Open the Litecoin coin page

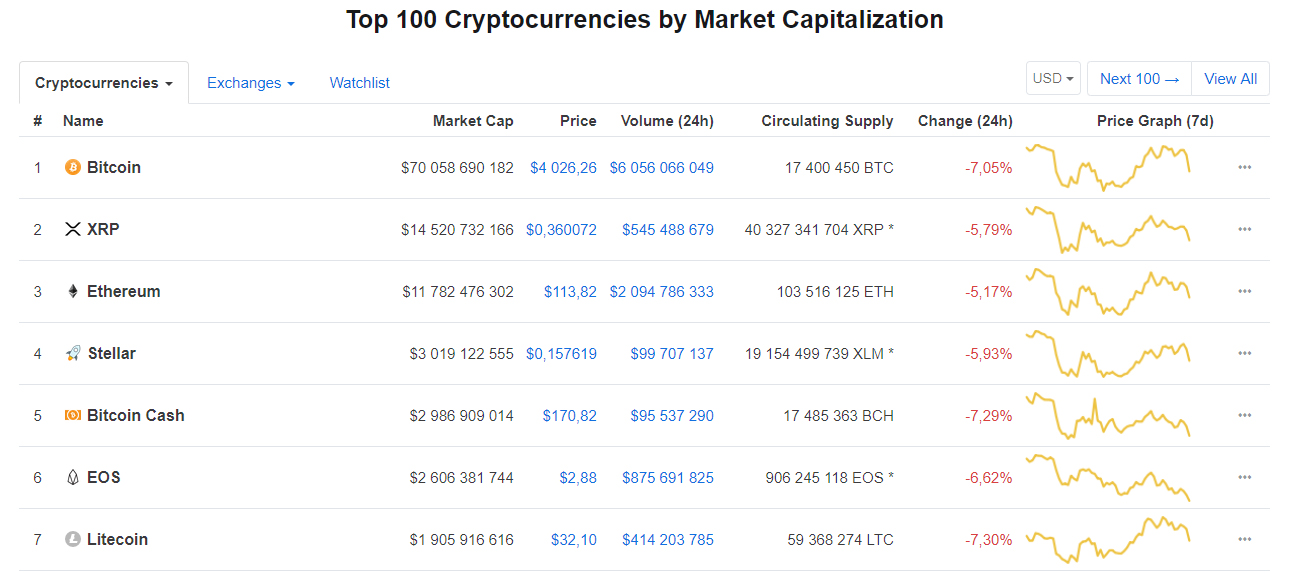tap(117, 539)
